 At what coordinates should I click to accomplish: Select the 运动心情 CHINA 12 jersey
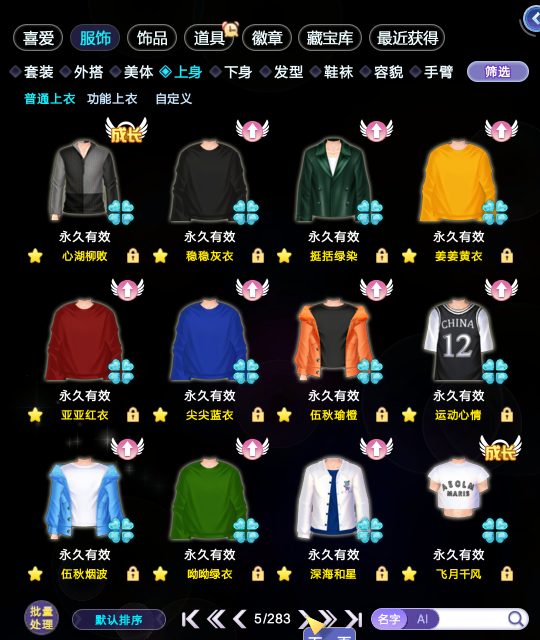(x=458, y=341)
